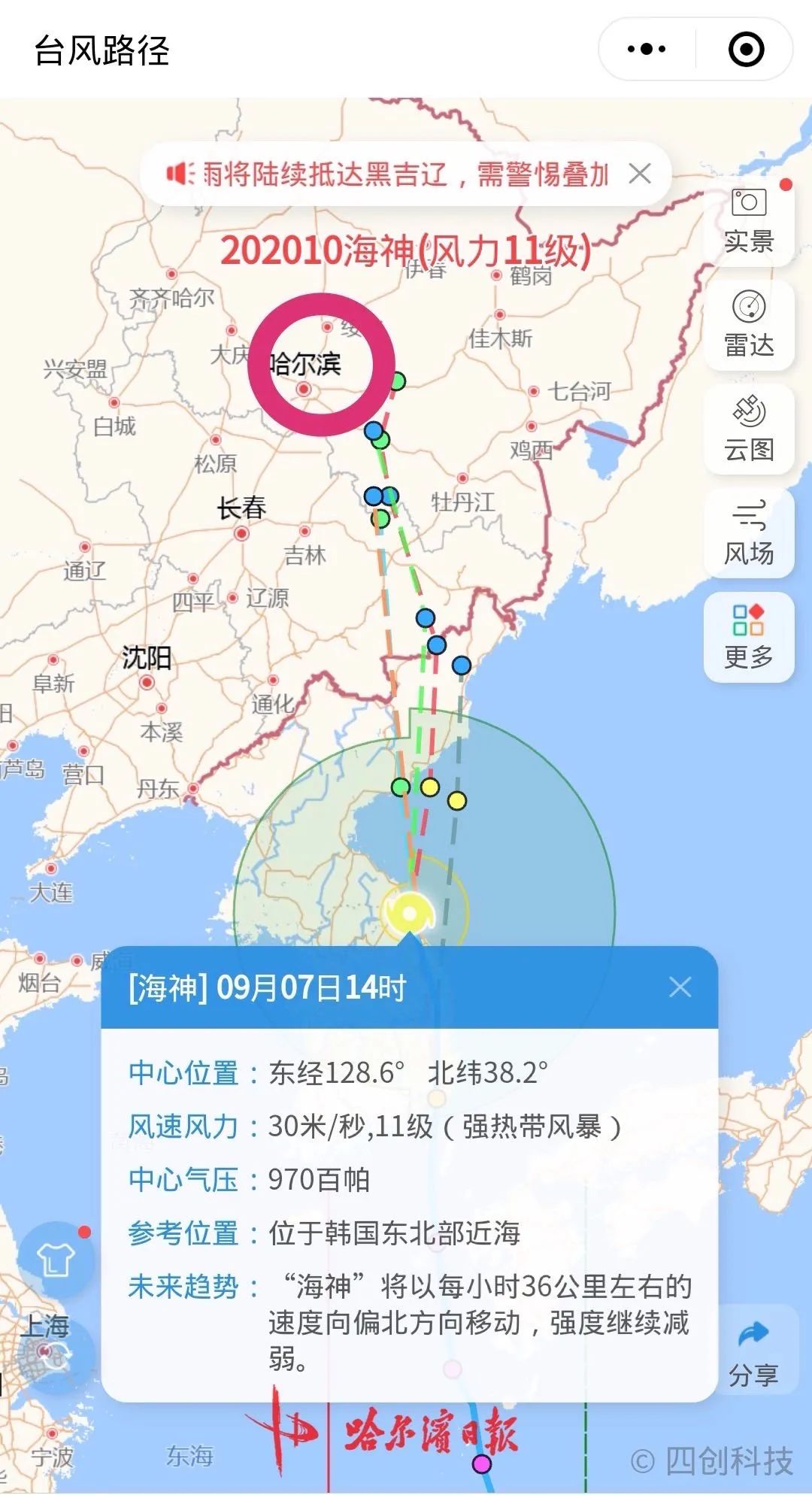This screenshot has height=1495, width=812.
Task: Close the mini program with the circle button
Action: pyautogui.click(x=747, y=50)
